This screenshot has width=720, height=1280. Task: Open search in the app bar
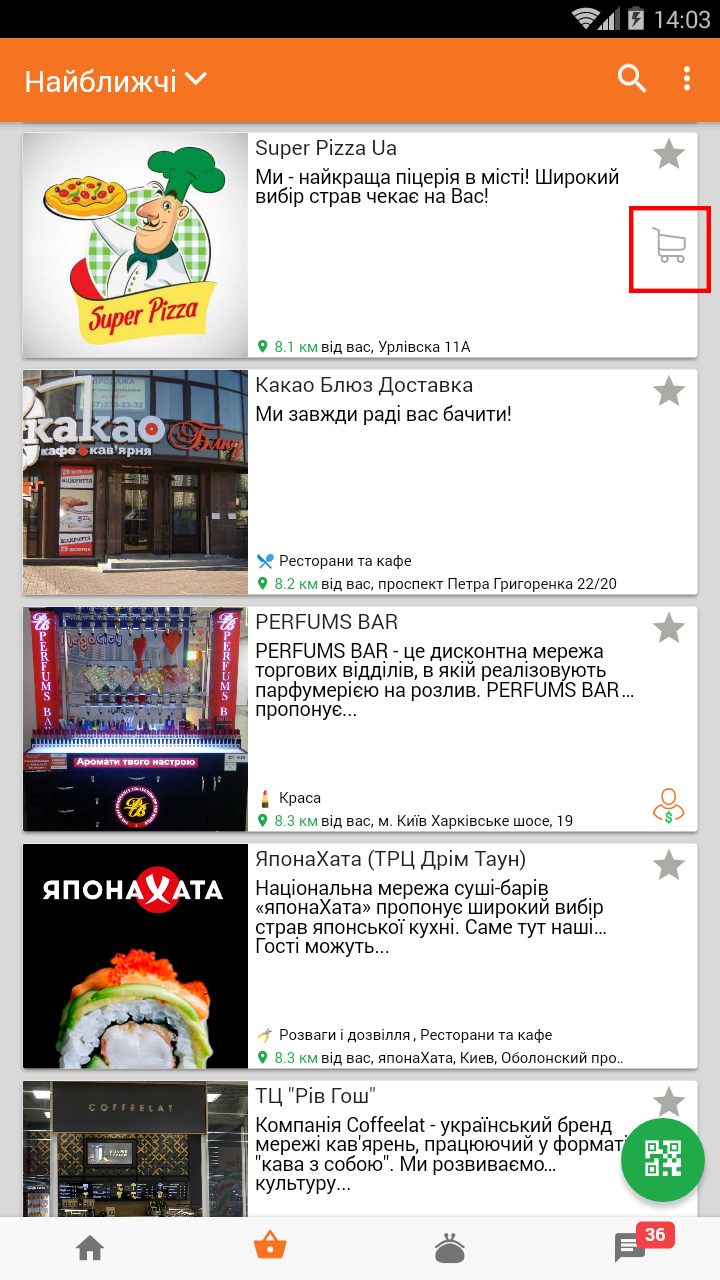[631, 79]
